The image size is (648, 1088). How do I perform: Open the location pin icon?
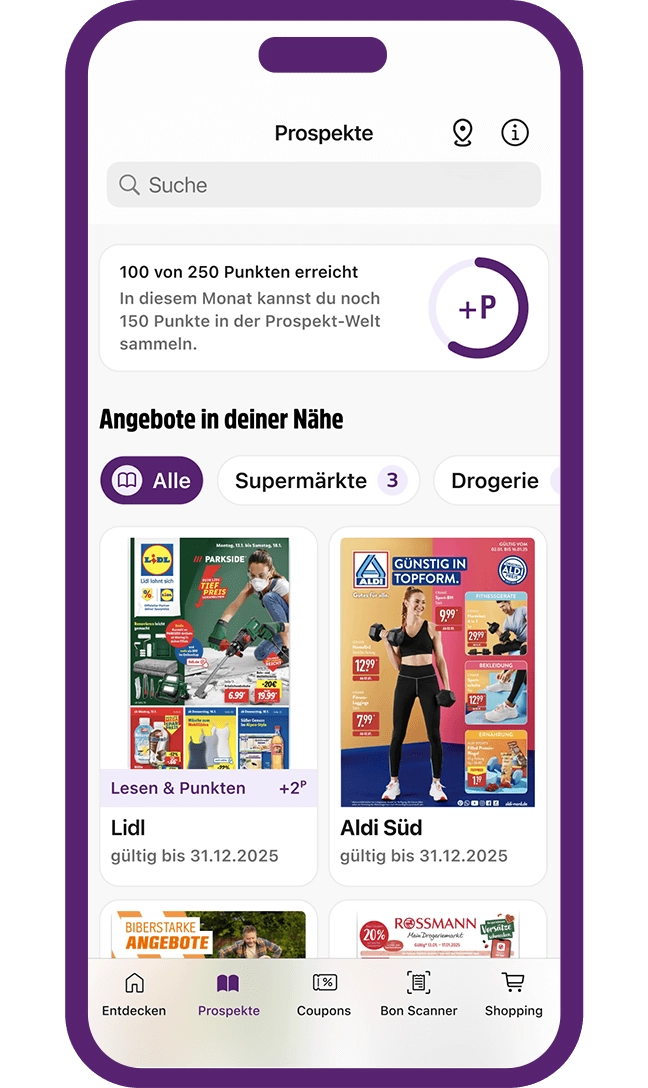462,133
